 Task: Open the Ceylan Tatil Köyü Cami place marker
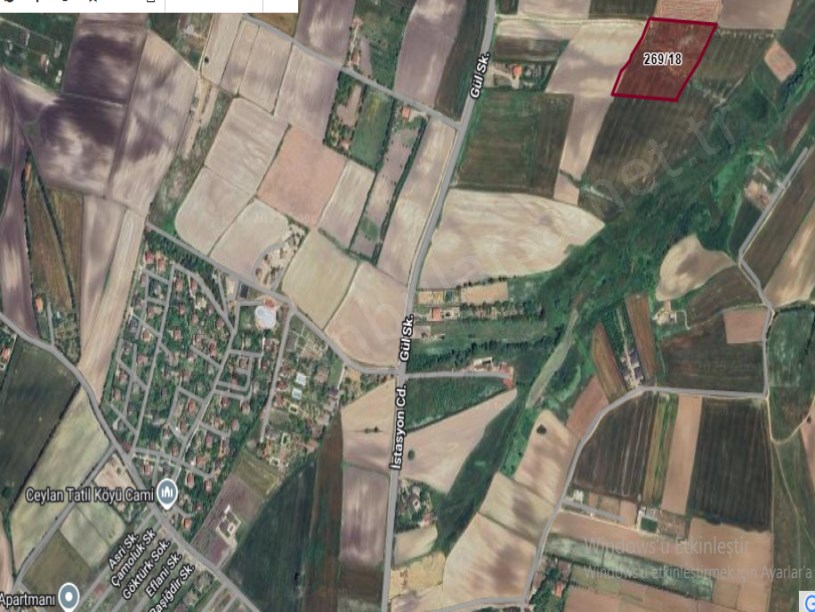click(167, 492)
